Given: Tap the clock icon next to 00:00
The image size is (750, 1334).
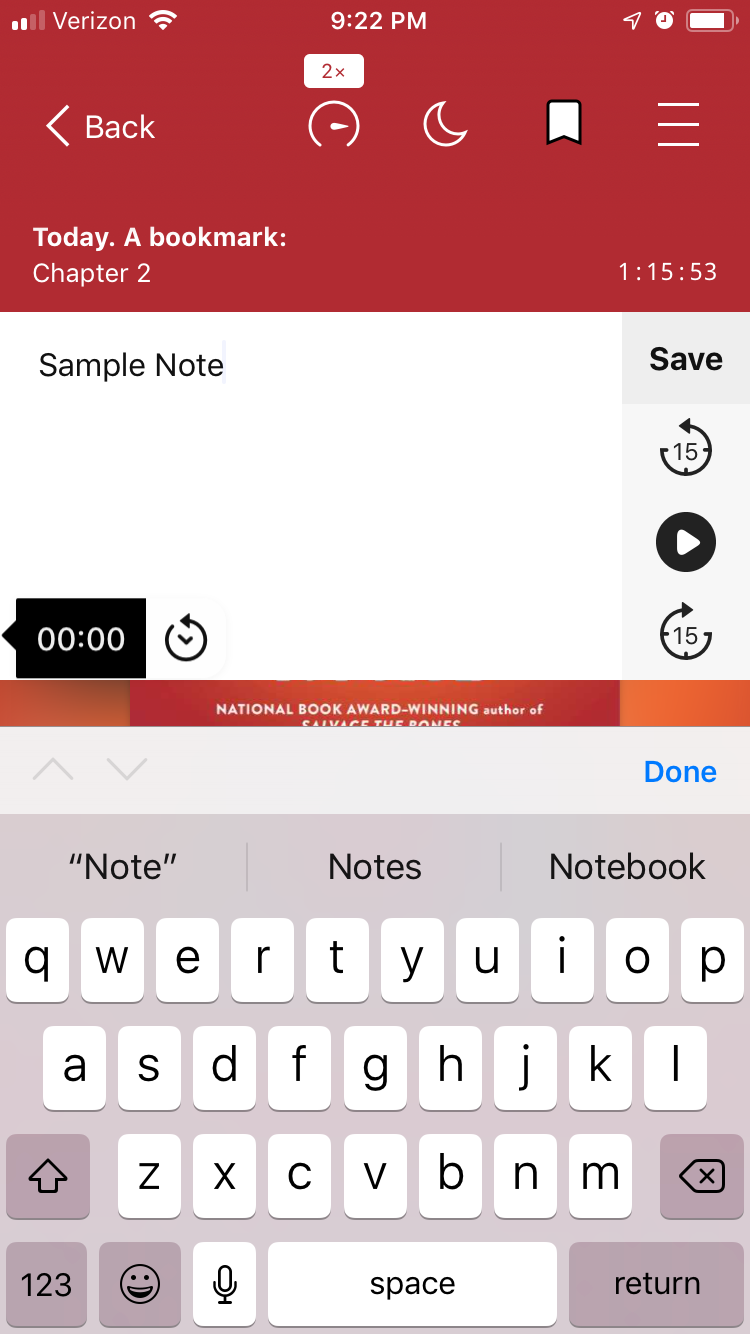Looking at the screenshot, I should click(x=186, y=639).
